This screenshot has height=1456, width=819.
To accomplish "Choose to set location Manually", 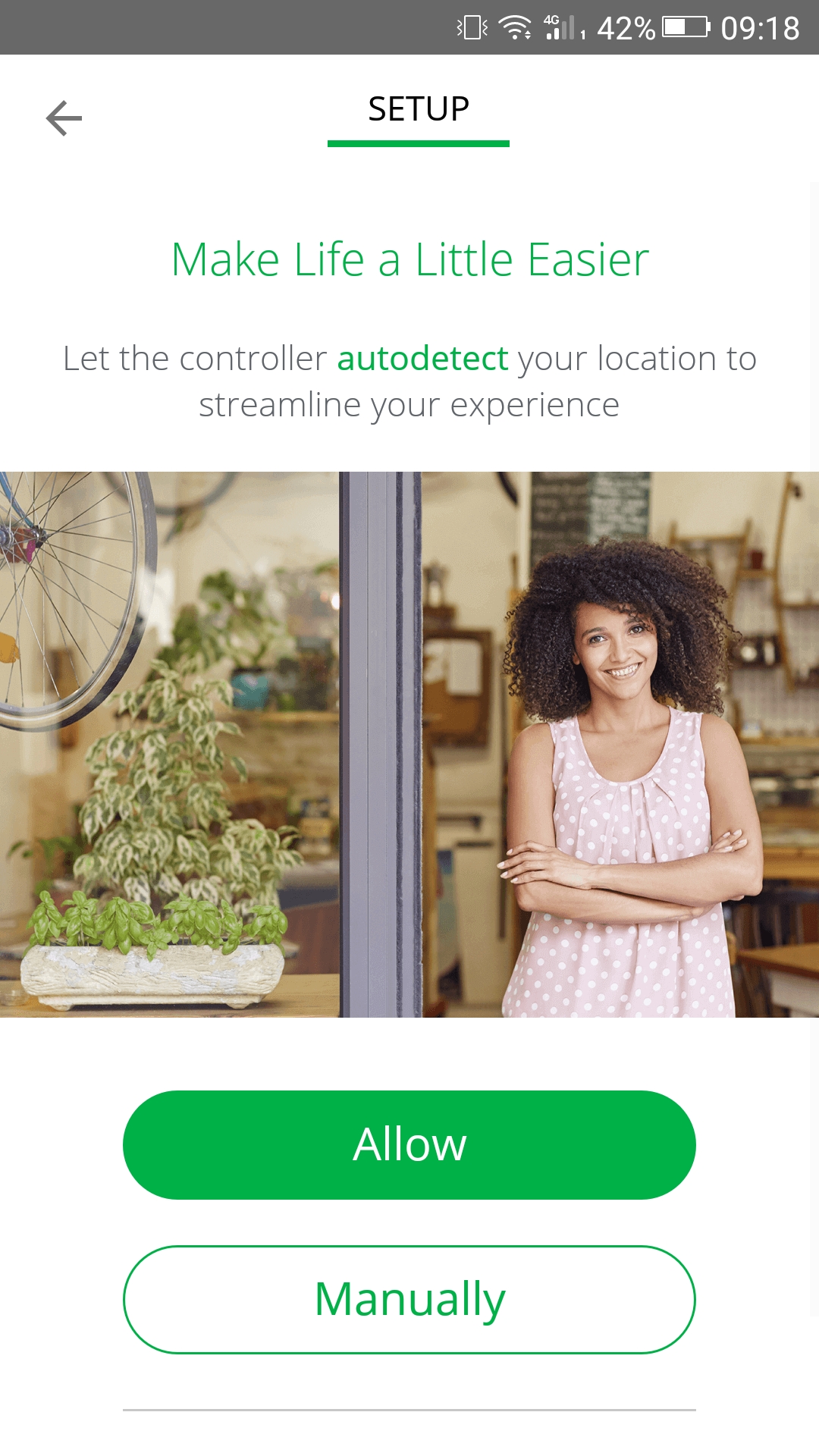I will click(409, 1300).
